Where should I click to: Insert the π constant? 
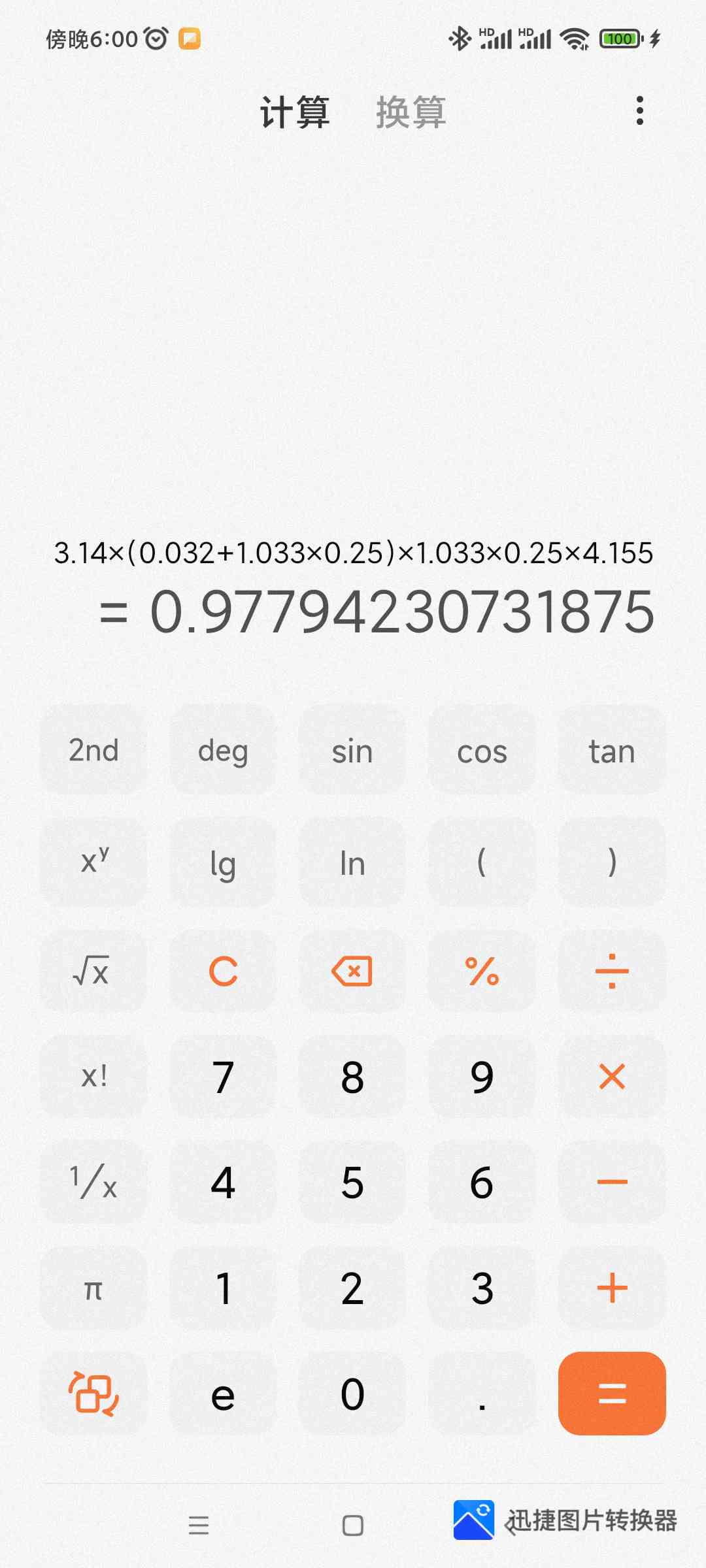93,1288
